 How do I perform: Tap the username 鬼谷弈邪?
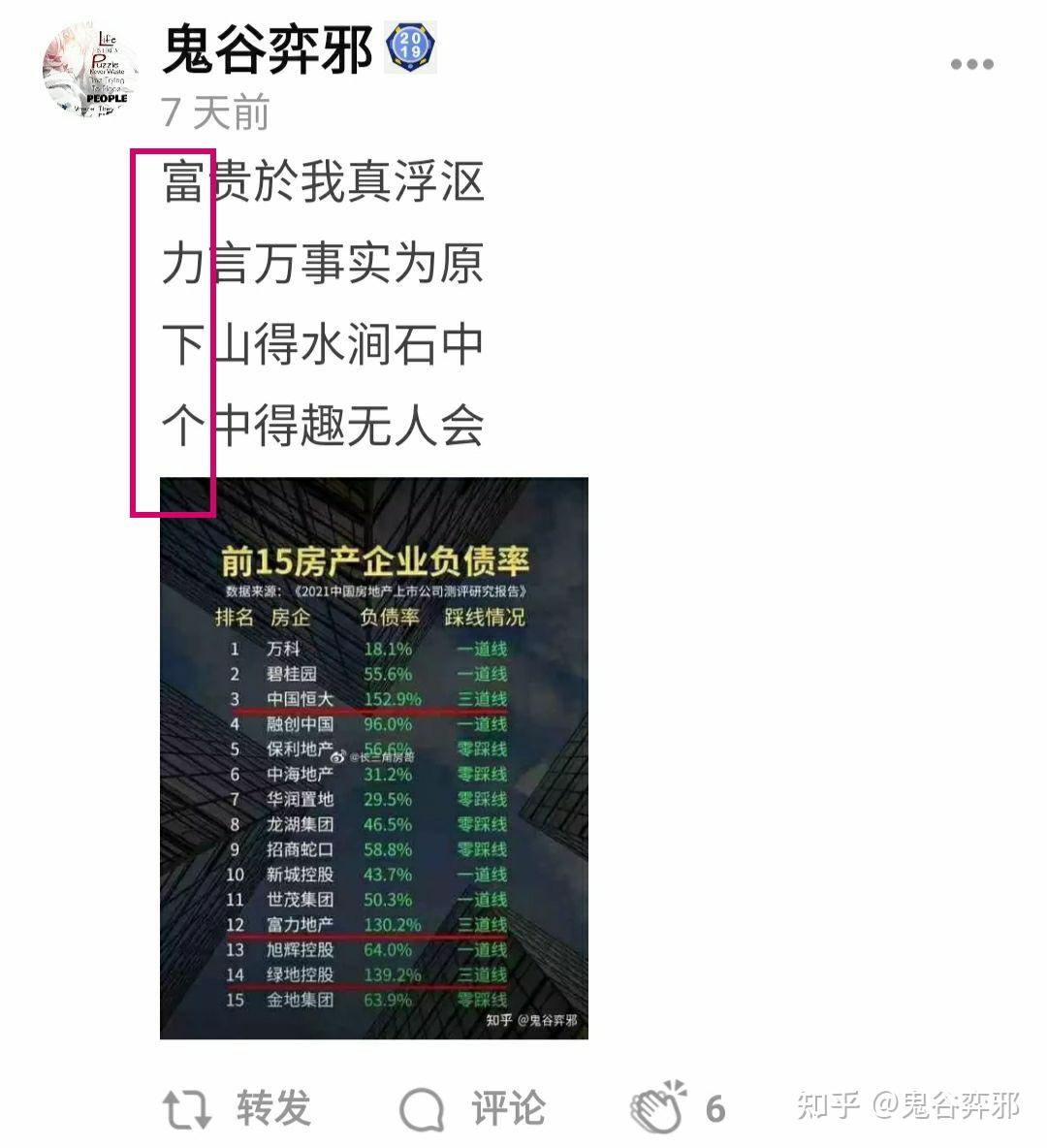click(x=269, y=48)
